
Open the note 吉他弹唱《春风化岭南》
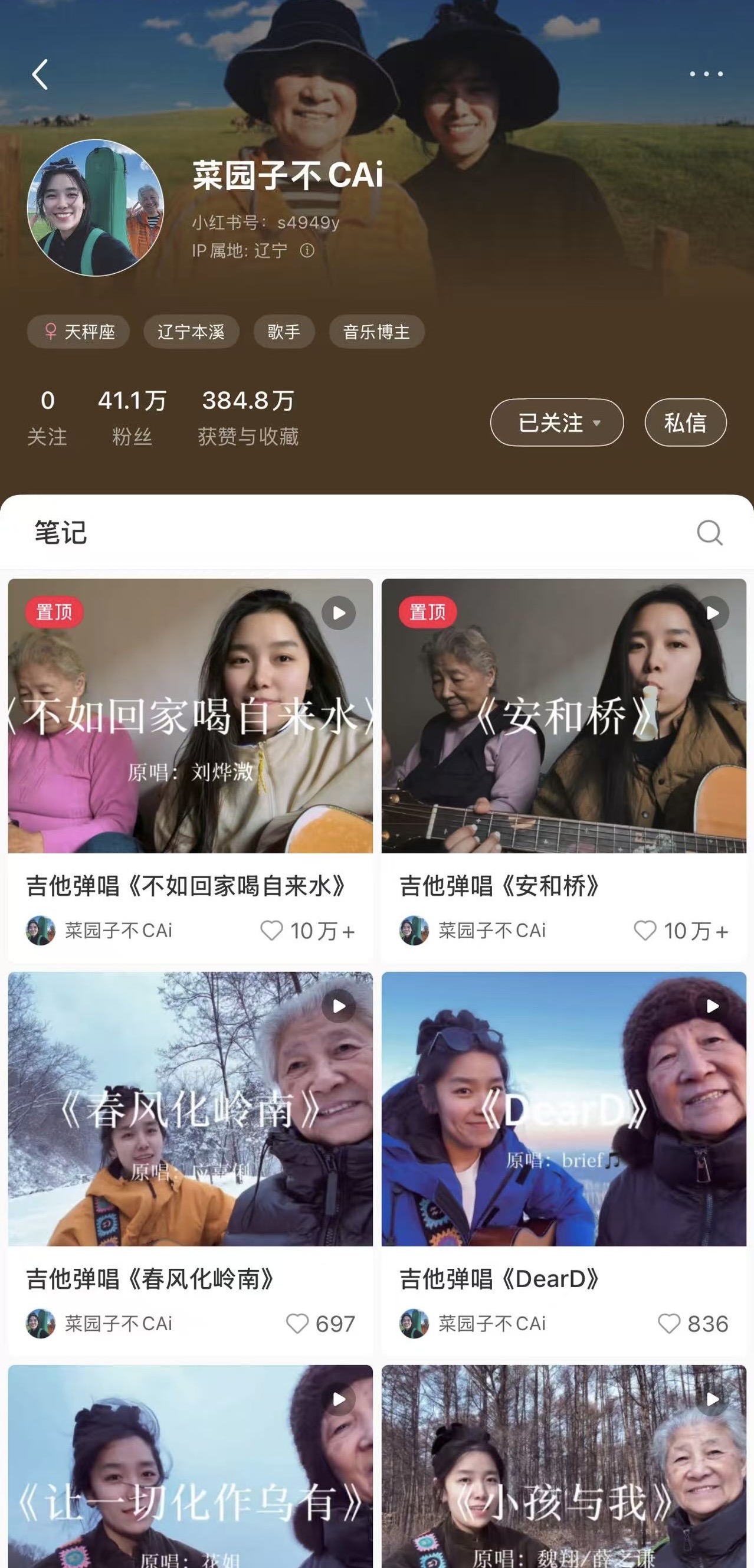(190, 1109)
